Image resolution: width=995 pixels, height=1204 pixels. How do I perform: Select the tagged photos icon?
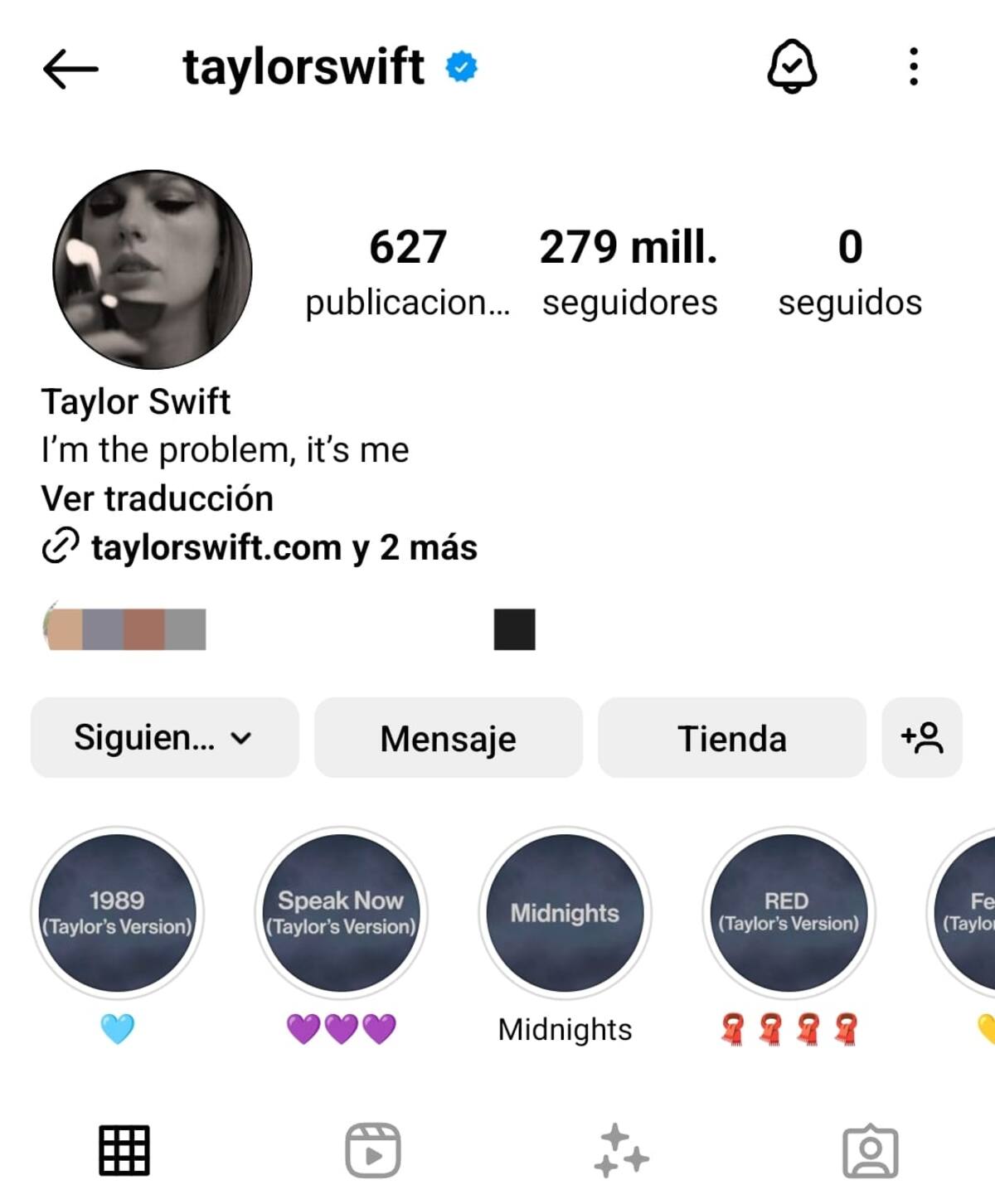(871, 1148)
